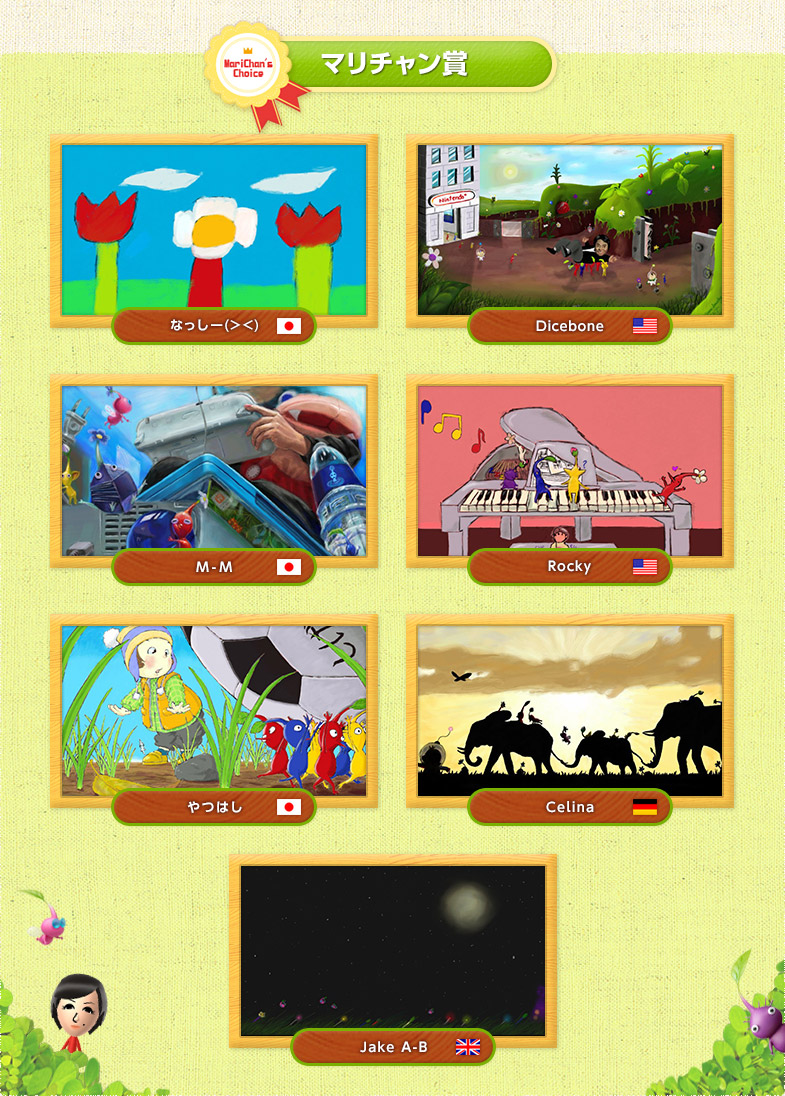Open the M-M artwork tile
This screenshot has width=785, height=1096.
coord(213,468)
